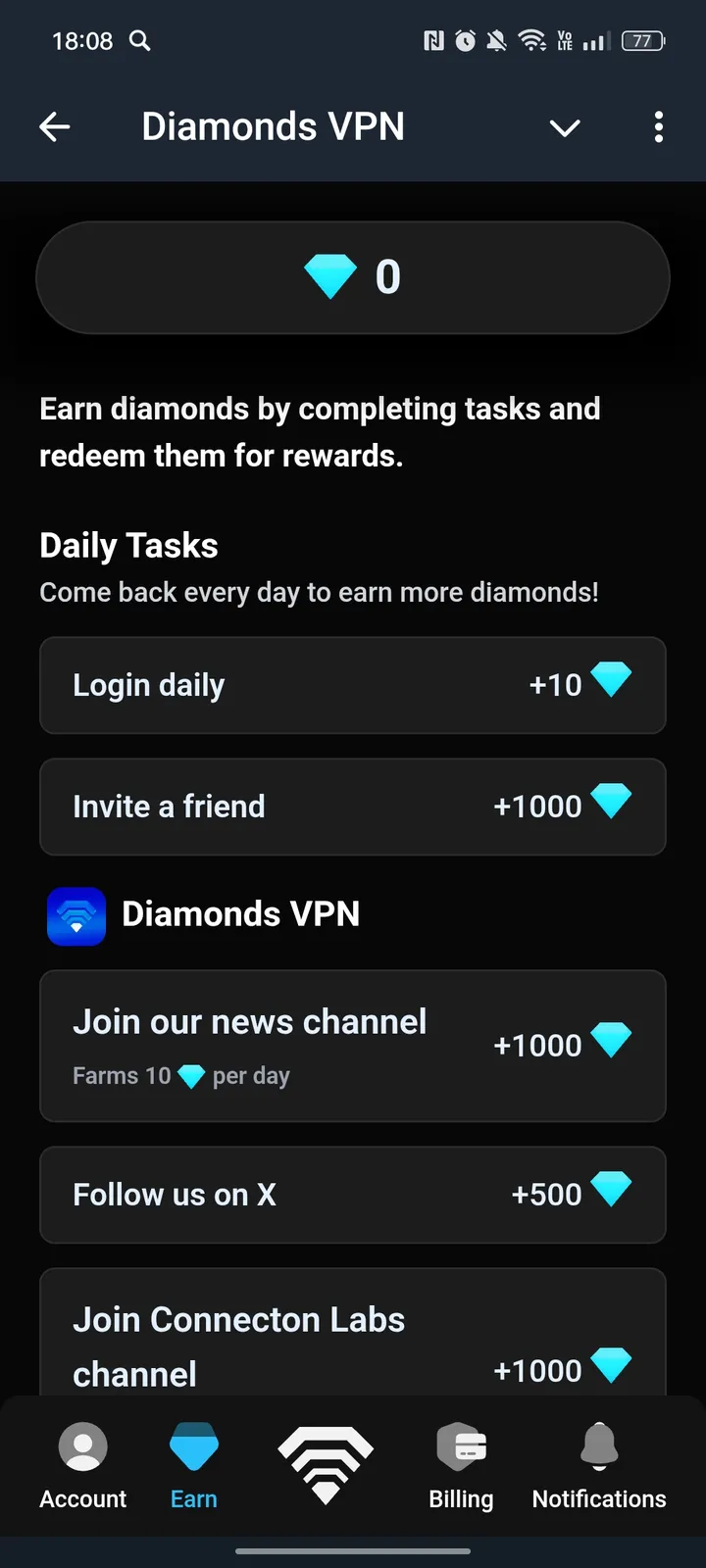Tap the back arrow to exit Diamonds VPN
706x1568 pixels.
55,126
